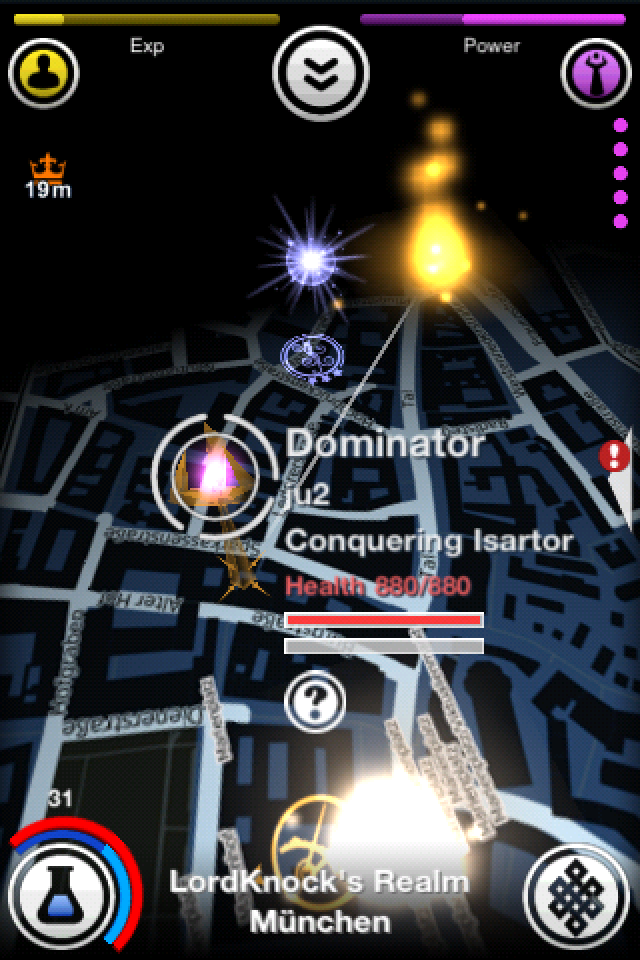Open the potion flask button

pyautogui.click(x=58, y=890)
